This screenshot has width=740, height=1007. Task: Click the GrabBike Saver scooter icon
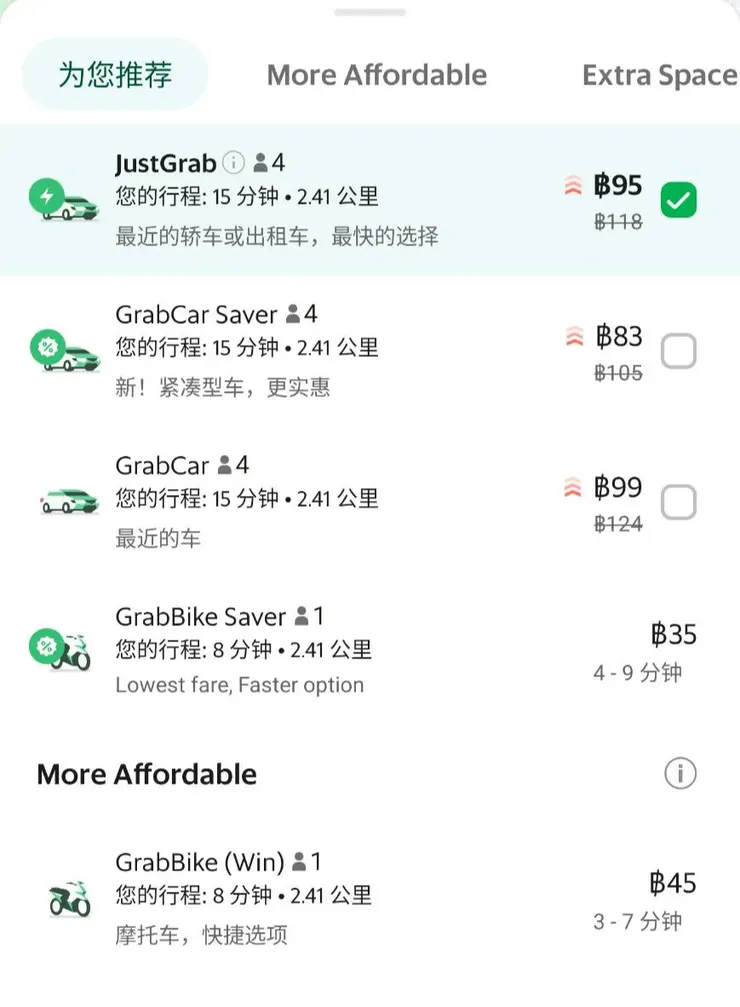pyautogui.click(x=62, y=651)
